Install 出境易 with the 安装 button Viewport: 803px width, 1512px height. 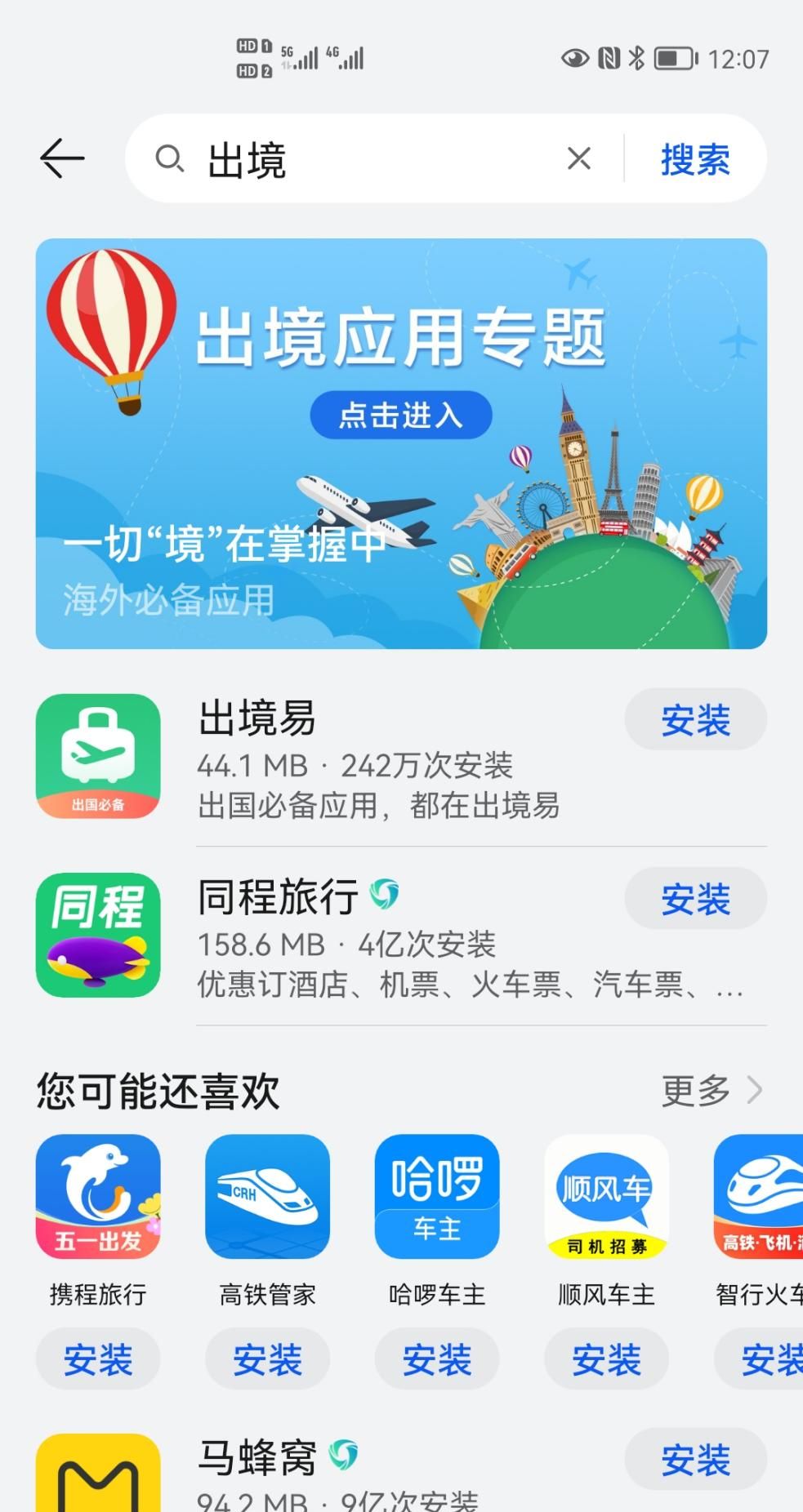[695, 720]
